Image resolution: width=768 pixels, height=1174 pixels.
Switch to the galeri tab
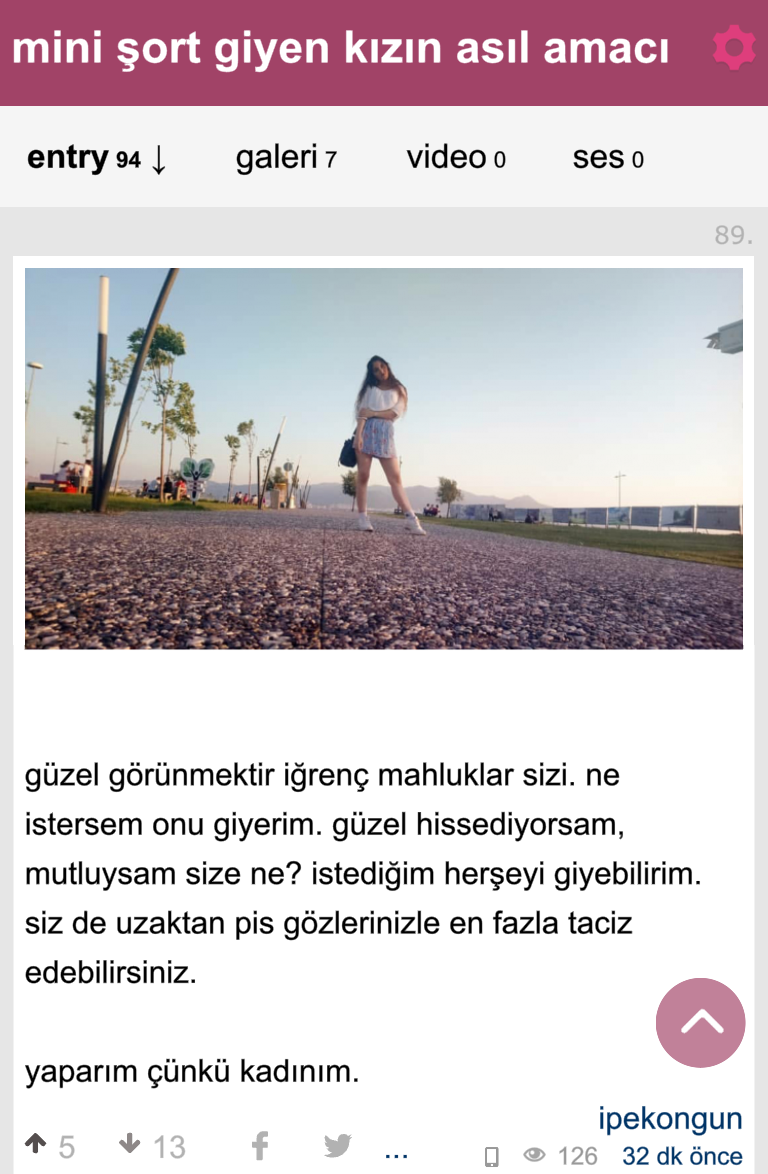pos(286,157)
